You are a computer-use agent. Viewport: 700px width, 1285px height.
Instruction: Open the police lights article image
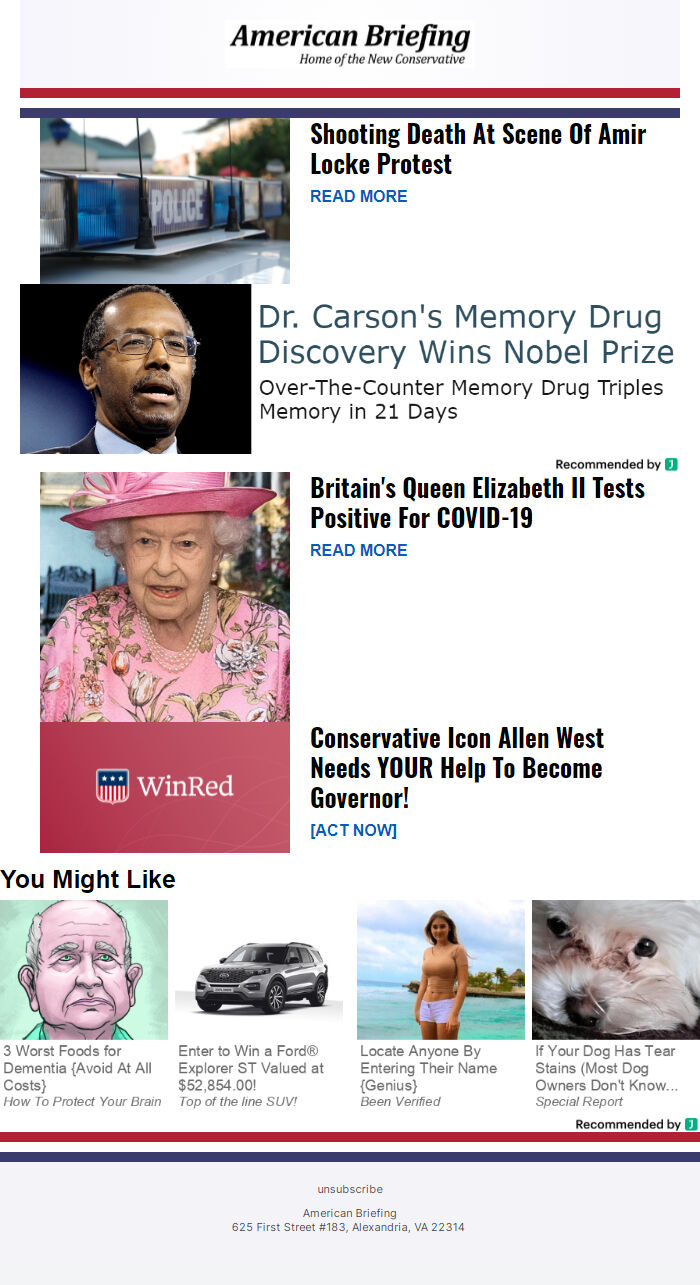(165, 201)
